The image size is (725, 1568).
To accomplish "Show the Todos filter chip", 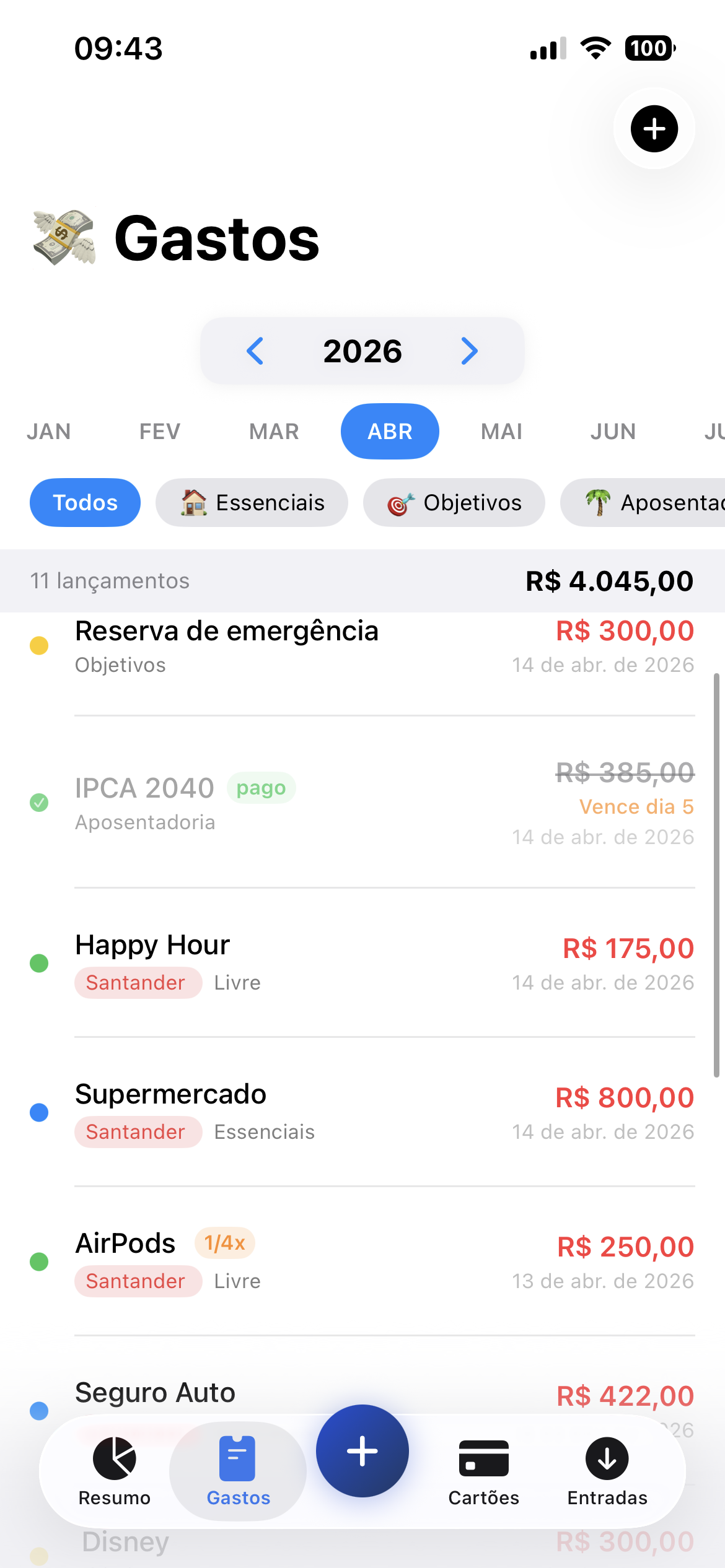I will (x=85, y=503).
